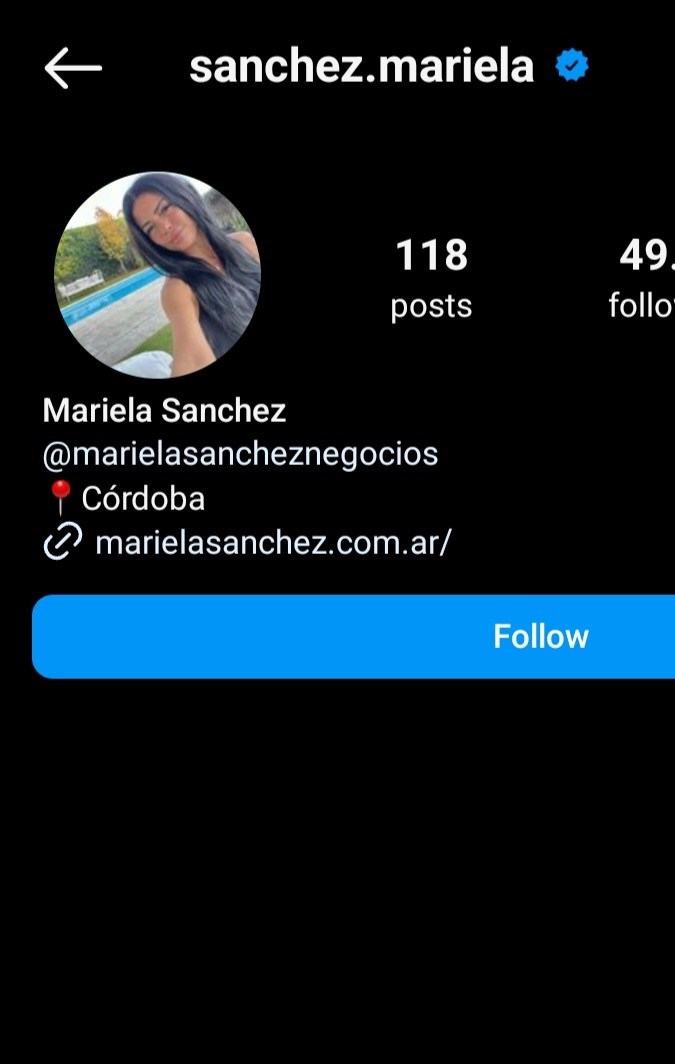The height and width of the screenshot is (1064, 675).
Task: Open the marielasanchez.com.ar website link
Action: point(272,543)
